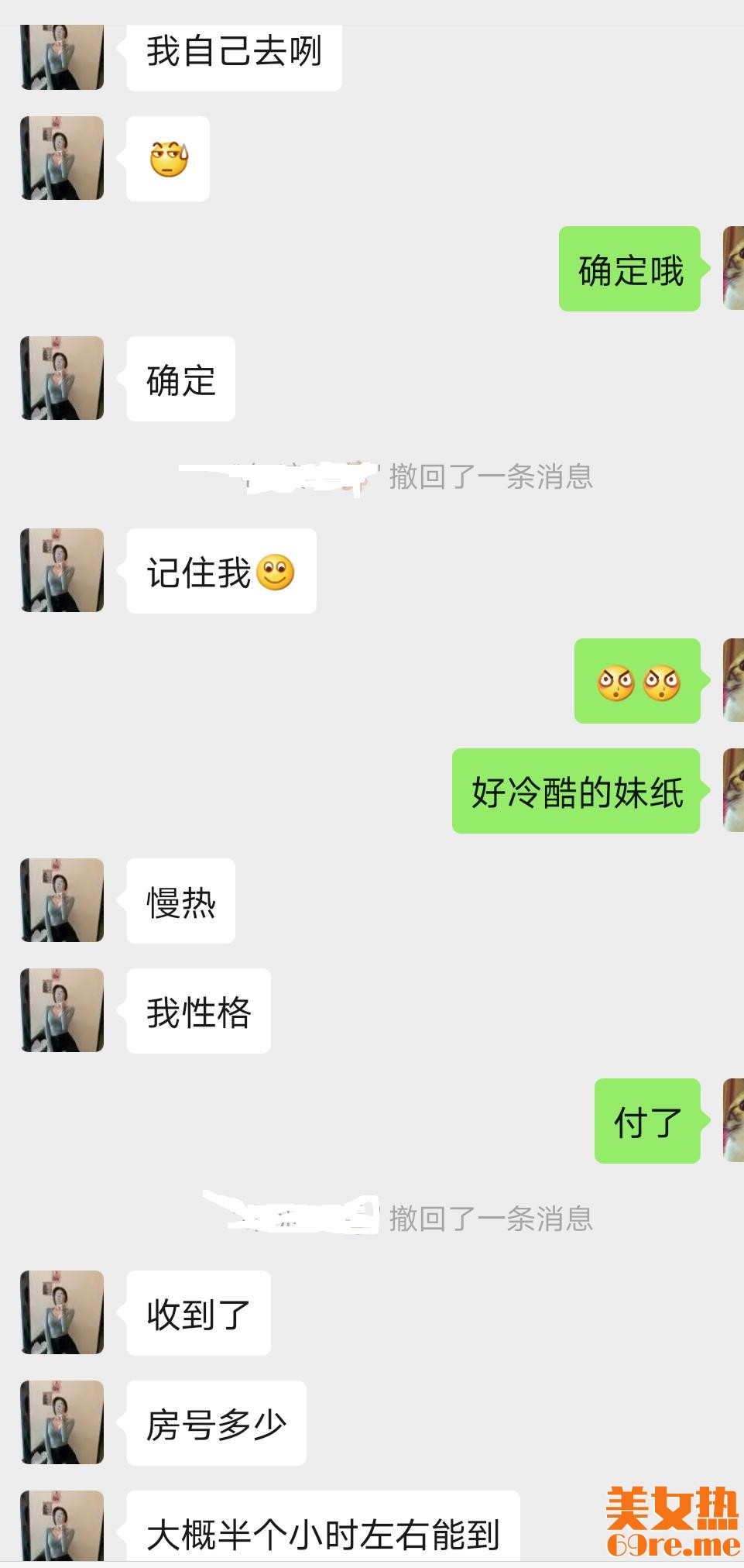
Task: Open contact avatar beside '收到了' message
Action: coord(62,1312)
